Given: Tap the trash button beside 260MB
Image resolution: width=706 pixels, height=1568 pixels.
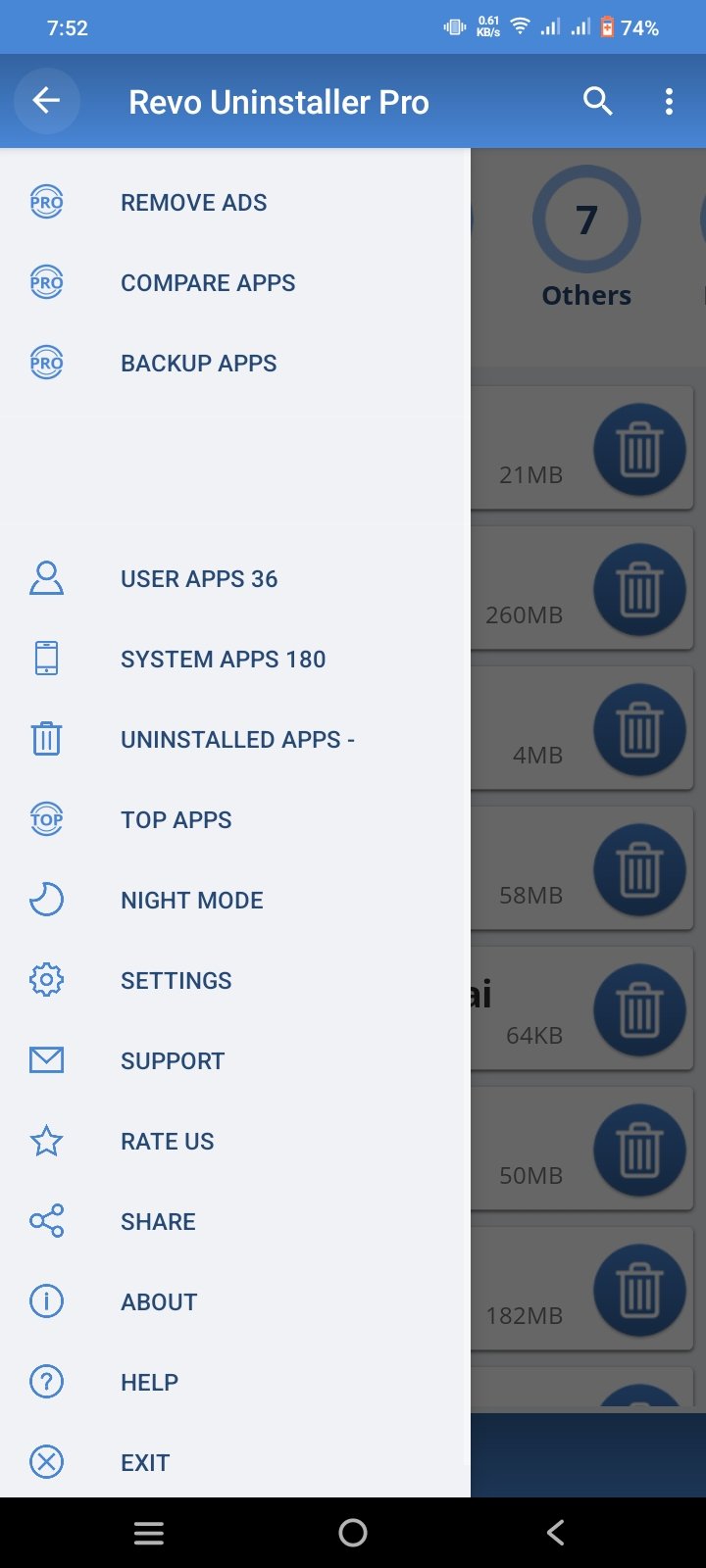Looking at the screenshot, I should point(639,590).
